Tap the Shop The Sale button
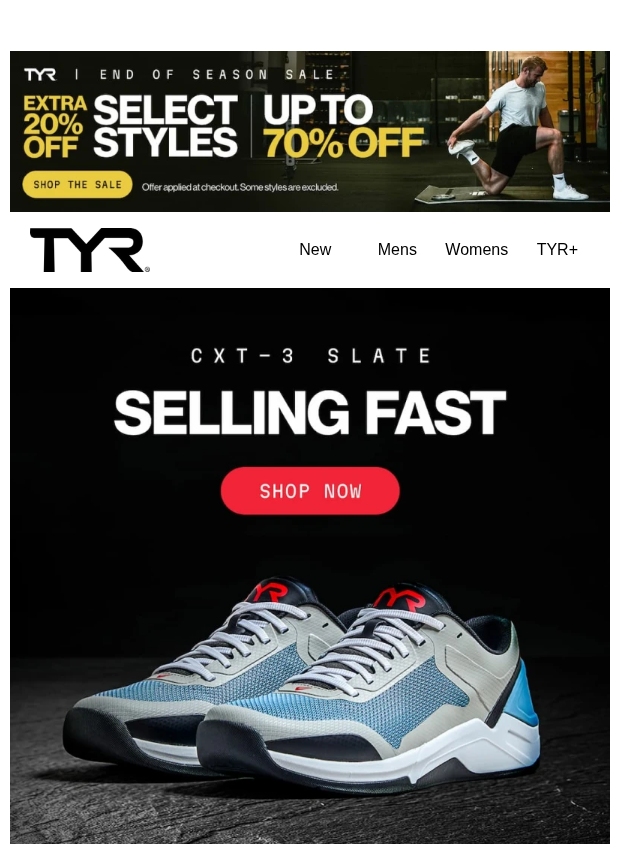The image size is (620, 844). pos(78,185)
